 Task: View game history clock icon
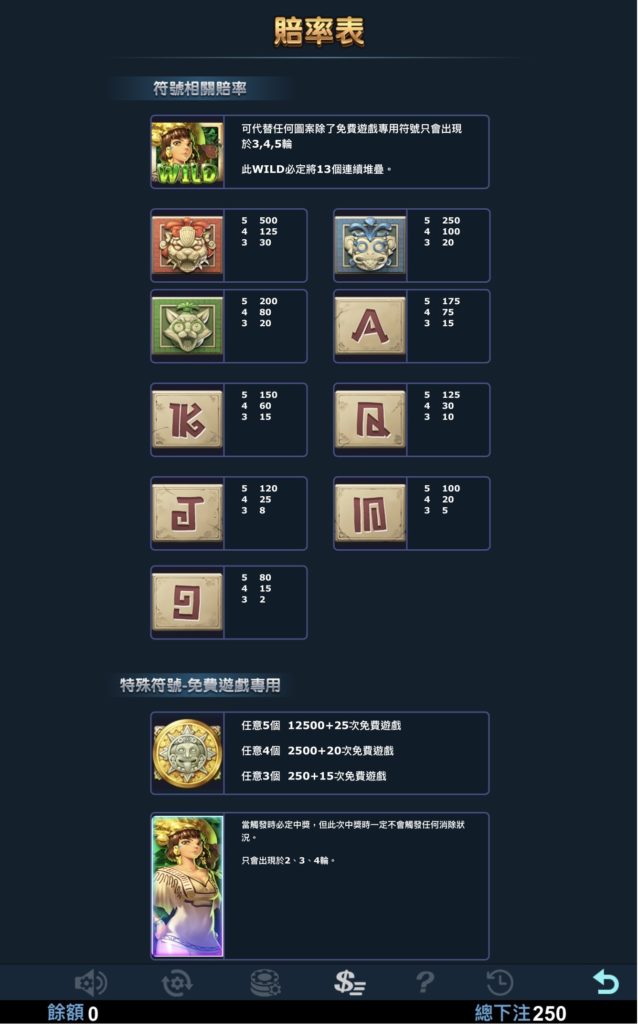coord(500,983)
